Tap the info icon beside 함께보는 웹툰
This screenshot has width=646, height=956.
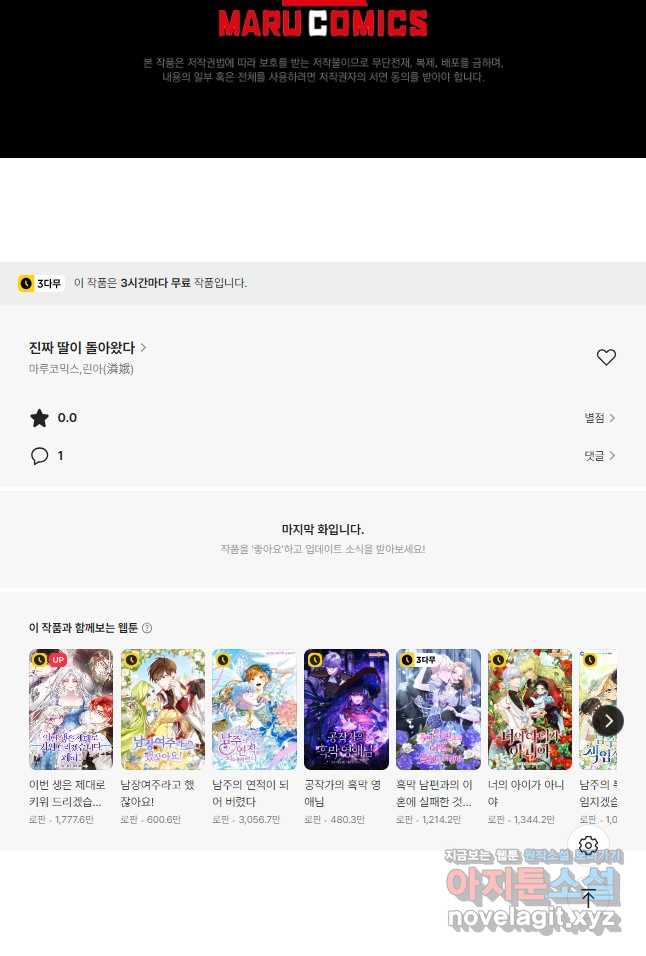(x=147, y=628)
